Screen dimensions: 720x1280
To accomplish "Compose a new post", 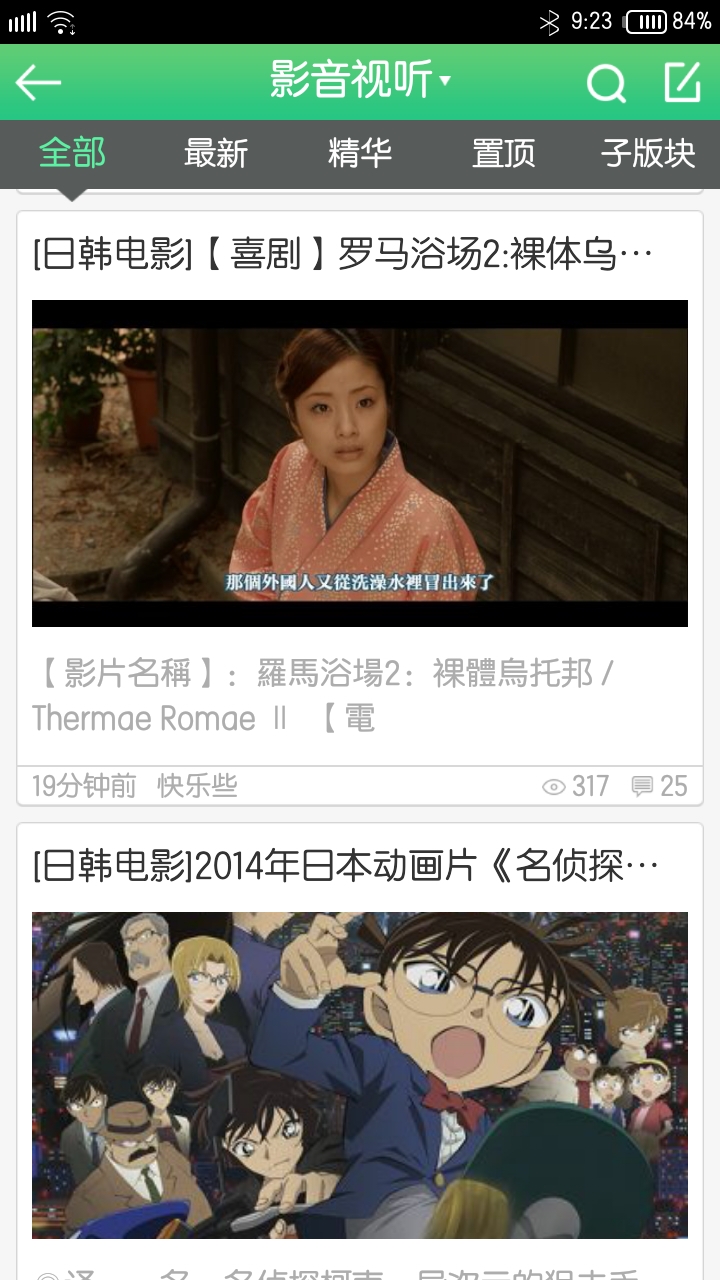I will [x=683, y=82].
